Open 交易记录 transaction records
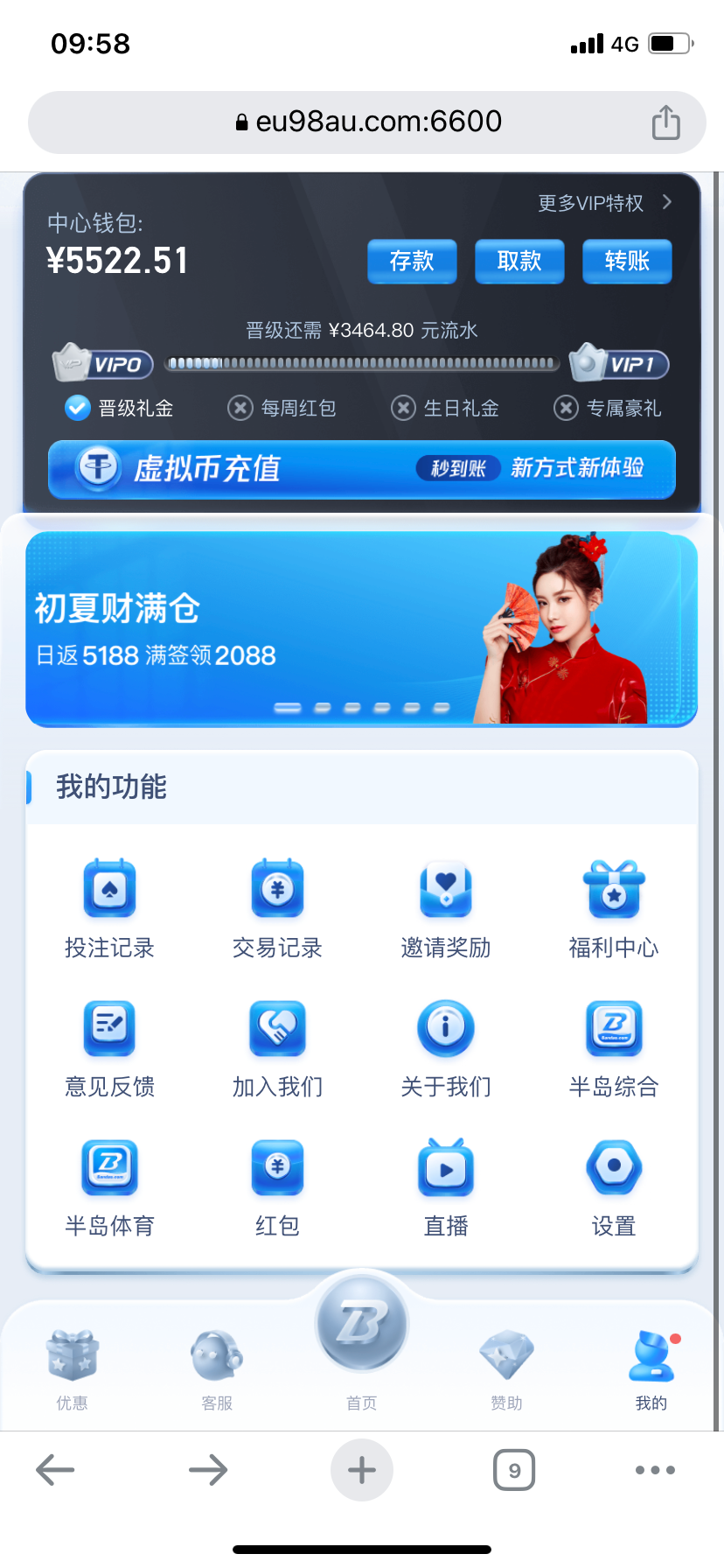Image resolution: width=724 pixels, height=1568 pixels. tap(277, 907)
